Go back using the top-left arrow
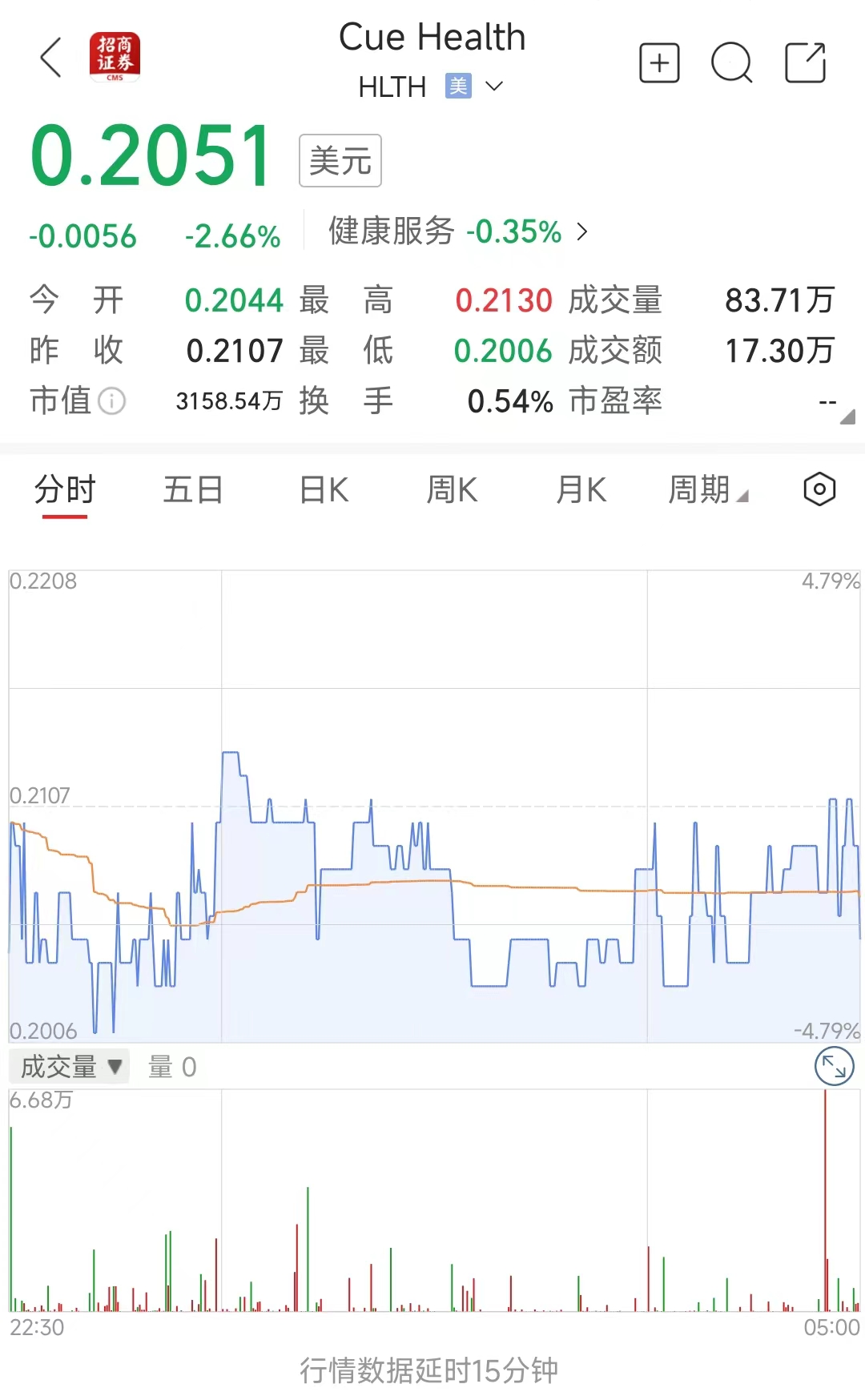Viewport: 865px width, 1400px height. 51,58
